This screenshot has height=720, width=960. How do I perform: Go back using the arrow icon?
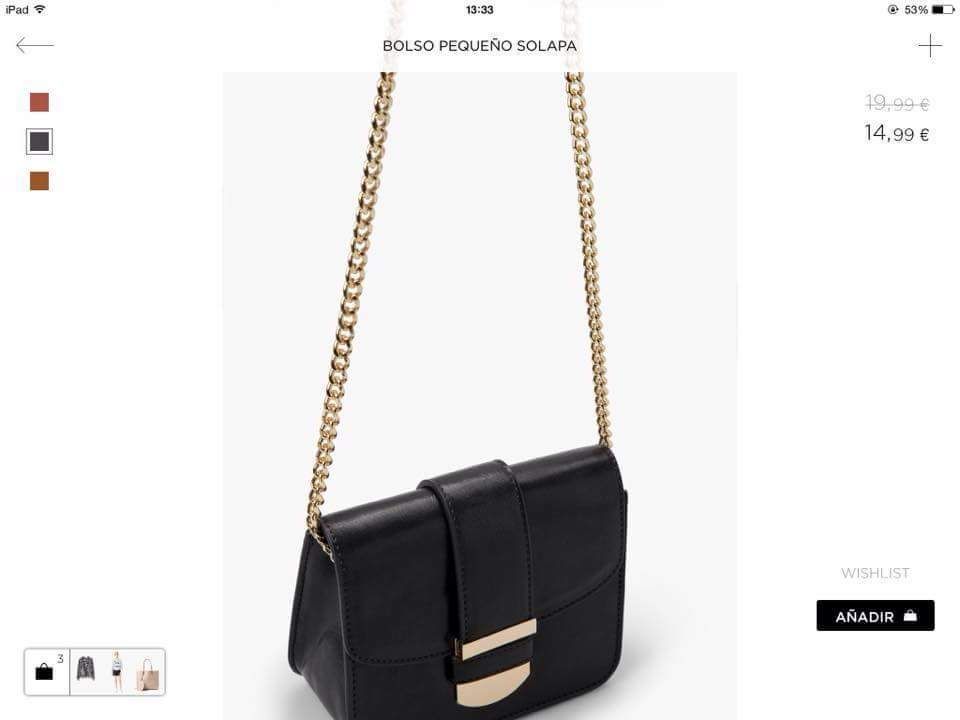coord(35,45)
